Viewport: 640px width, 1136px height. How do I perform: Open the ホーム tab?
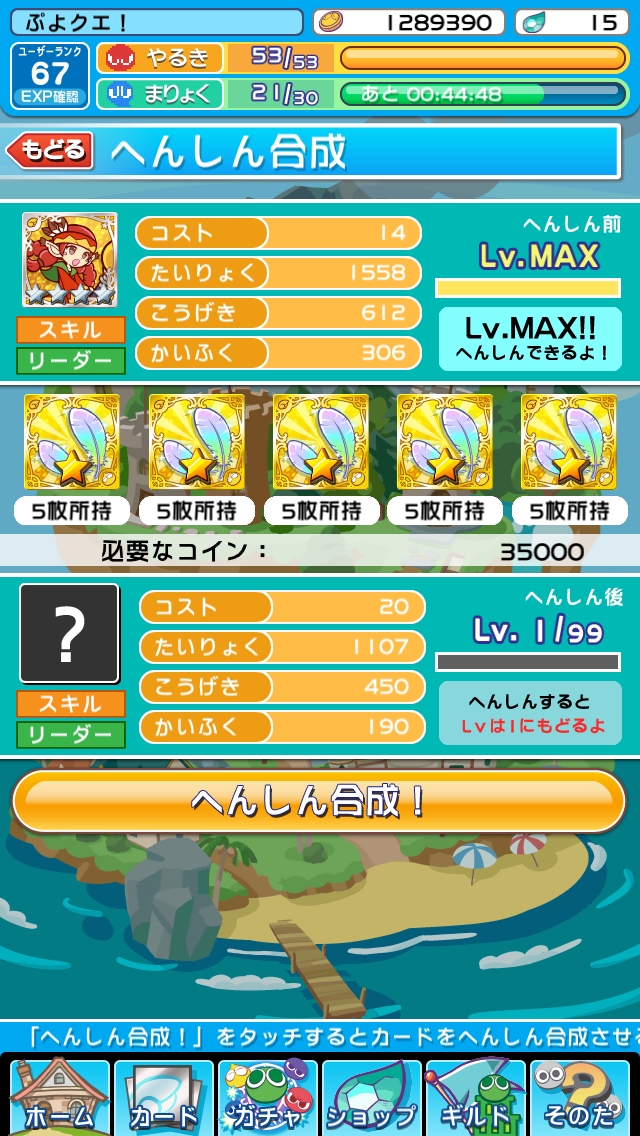click(x=58, y=1096)
